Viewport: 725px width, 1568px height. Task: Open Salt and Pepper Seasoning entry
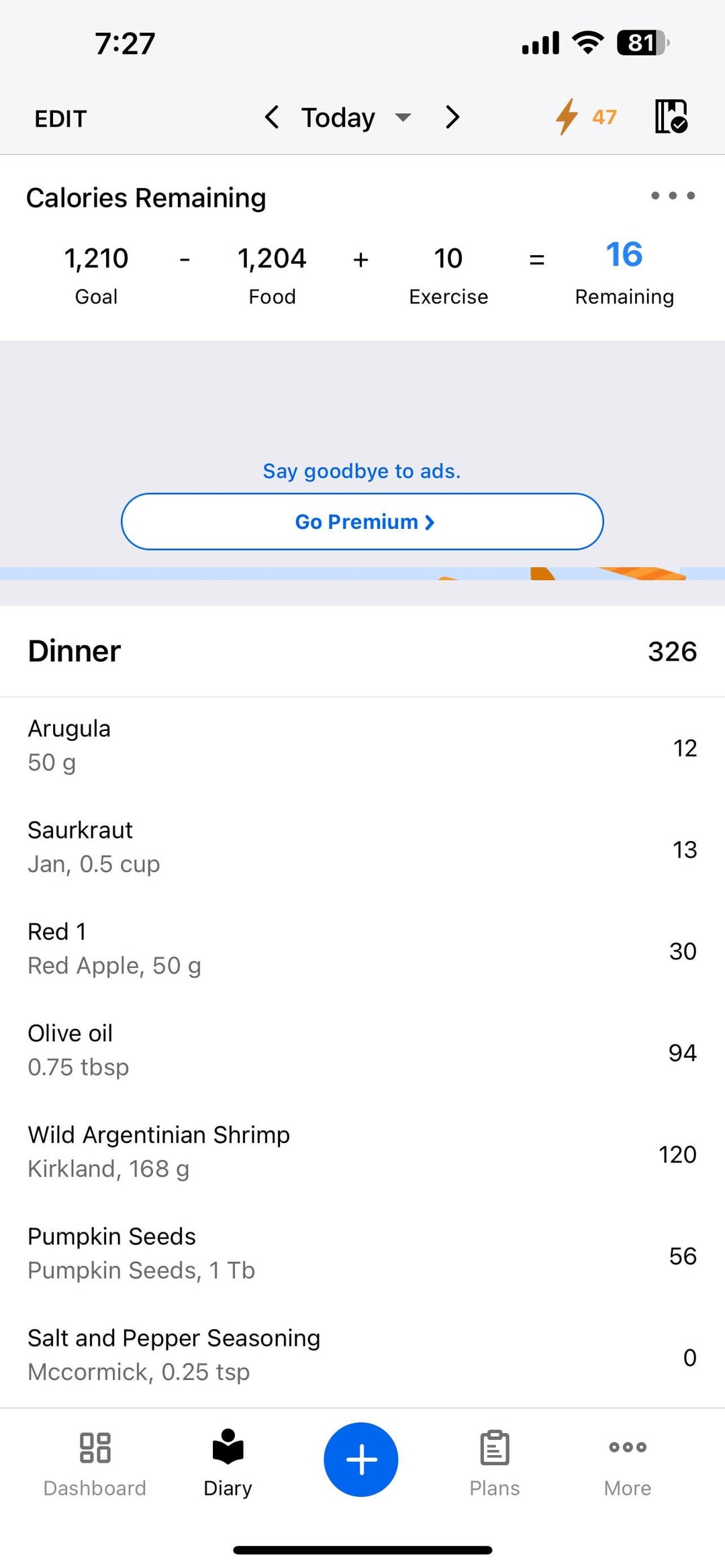click(362, 1356)
